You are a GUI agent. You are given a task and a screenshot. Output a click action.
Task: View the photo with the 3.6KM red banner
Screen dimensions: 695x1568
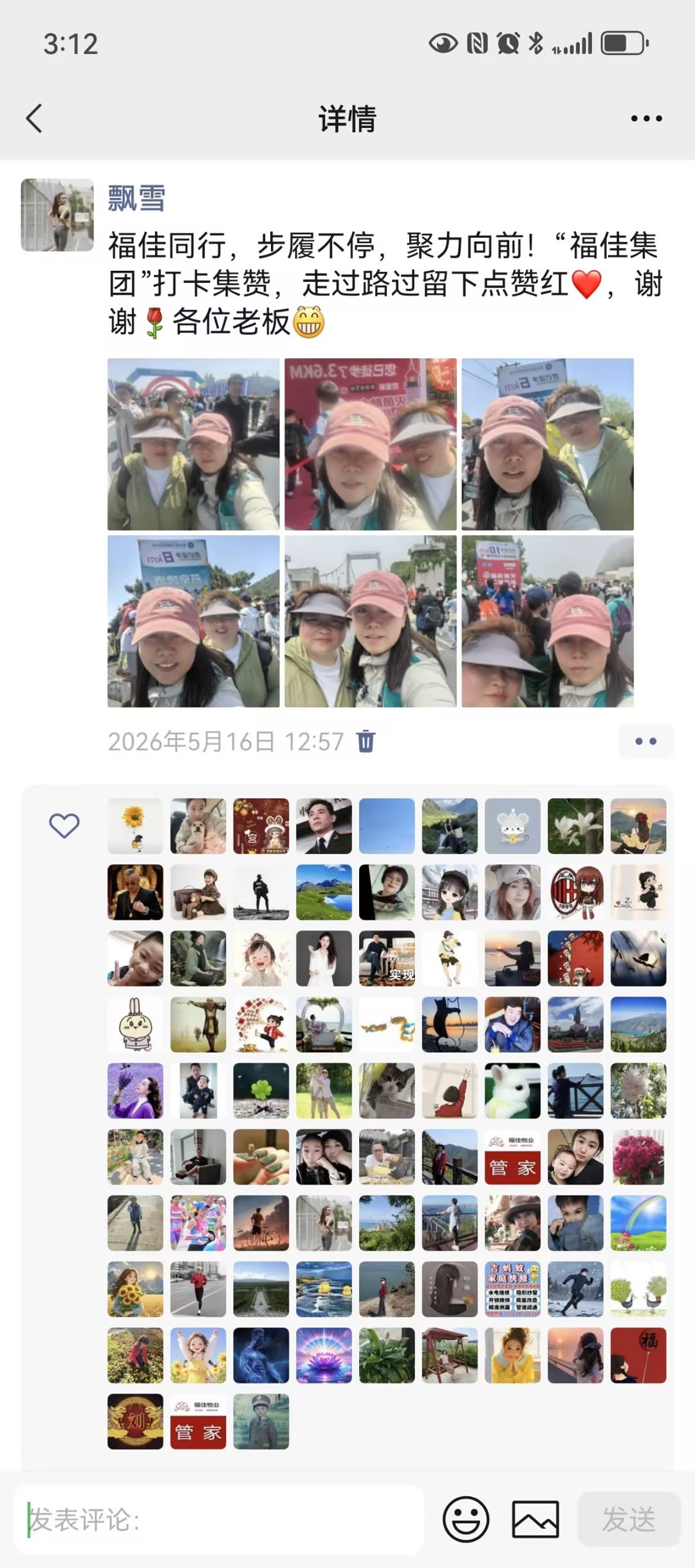371,444
